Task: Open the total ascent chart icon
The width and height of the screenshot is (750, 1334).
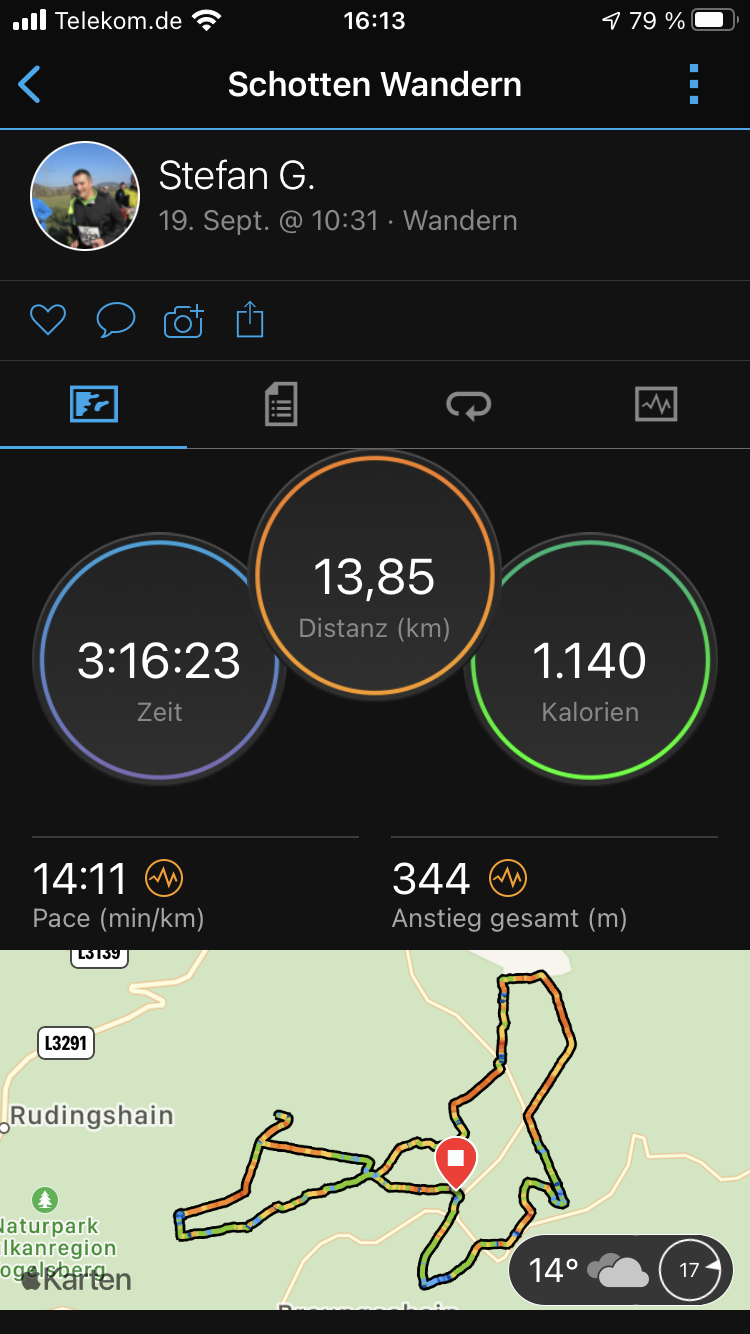Action: click(x=508, y=879)
